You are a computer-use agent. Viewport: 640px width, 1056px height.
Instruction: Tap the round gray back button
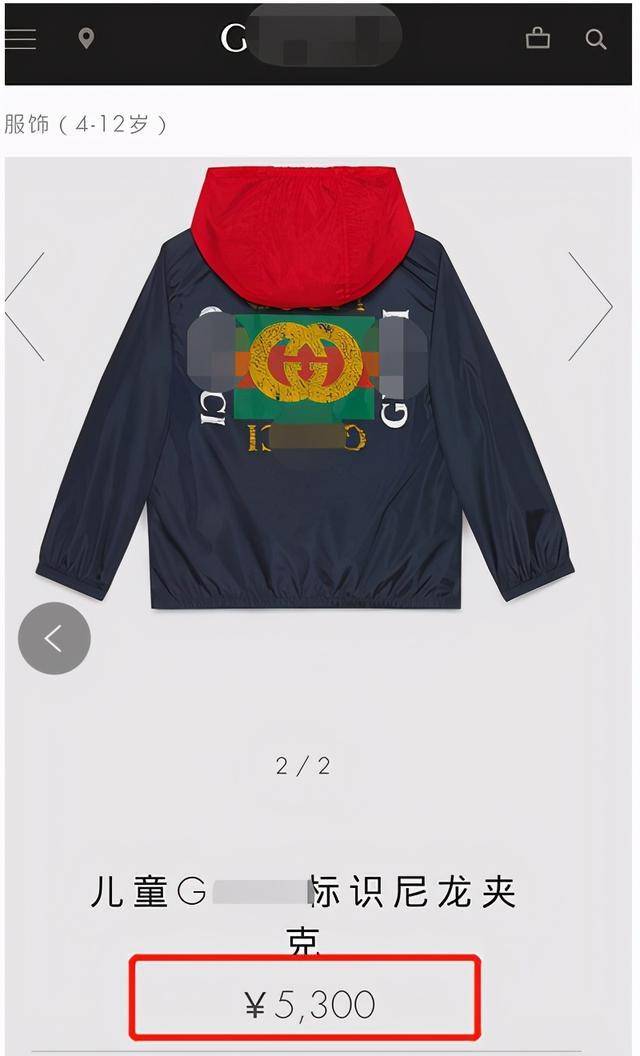click(55, 638)
